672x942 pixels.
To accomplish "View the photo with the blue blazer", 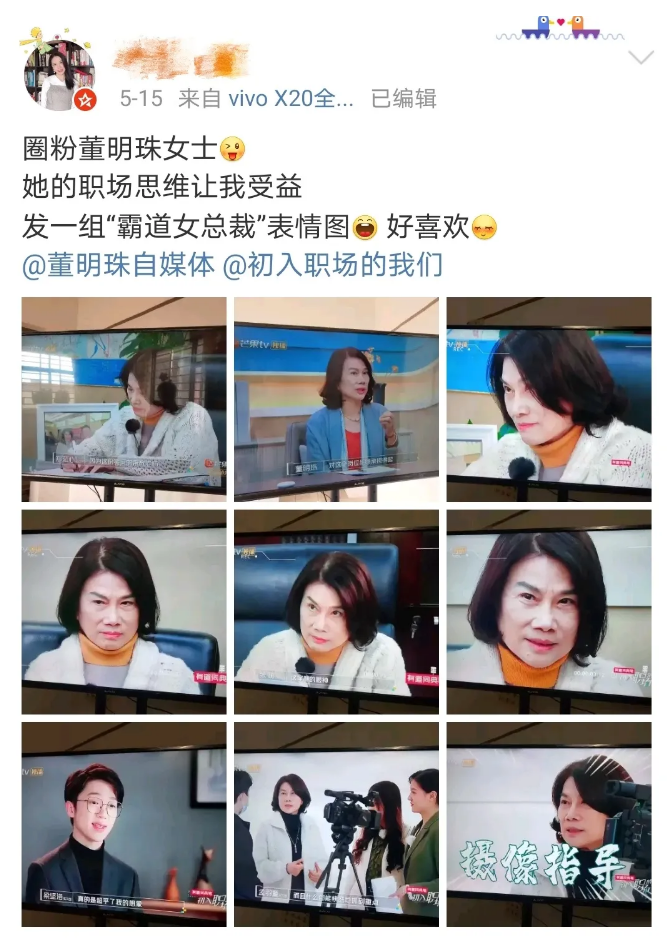I will [x=336, y=399].
